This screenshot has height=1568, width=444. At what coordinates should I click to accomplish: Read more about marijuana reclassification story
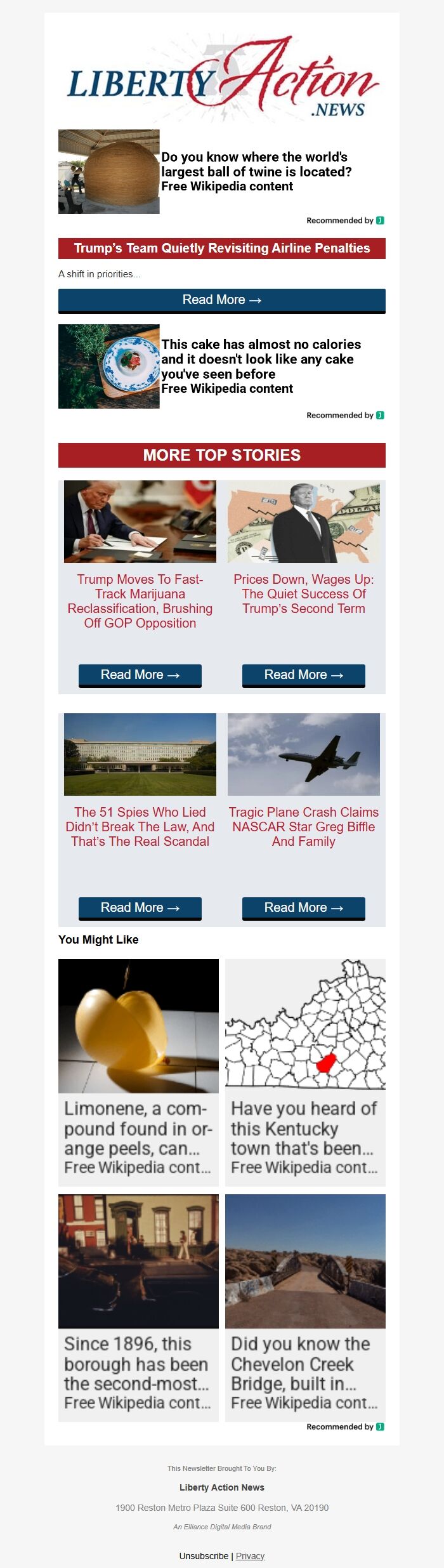pyautogui.click(x=140, y=675)
